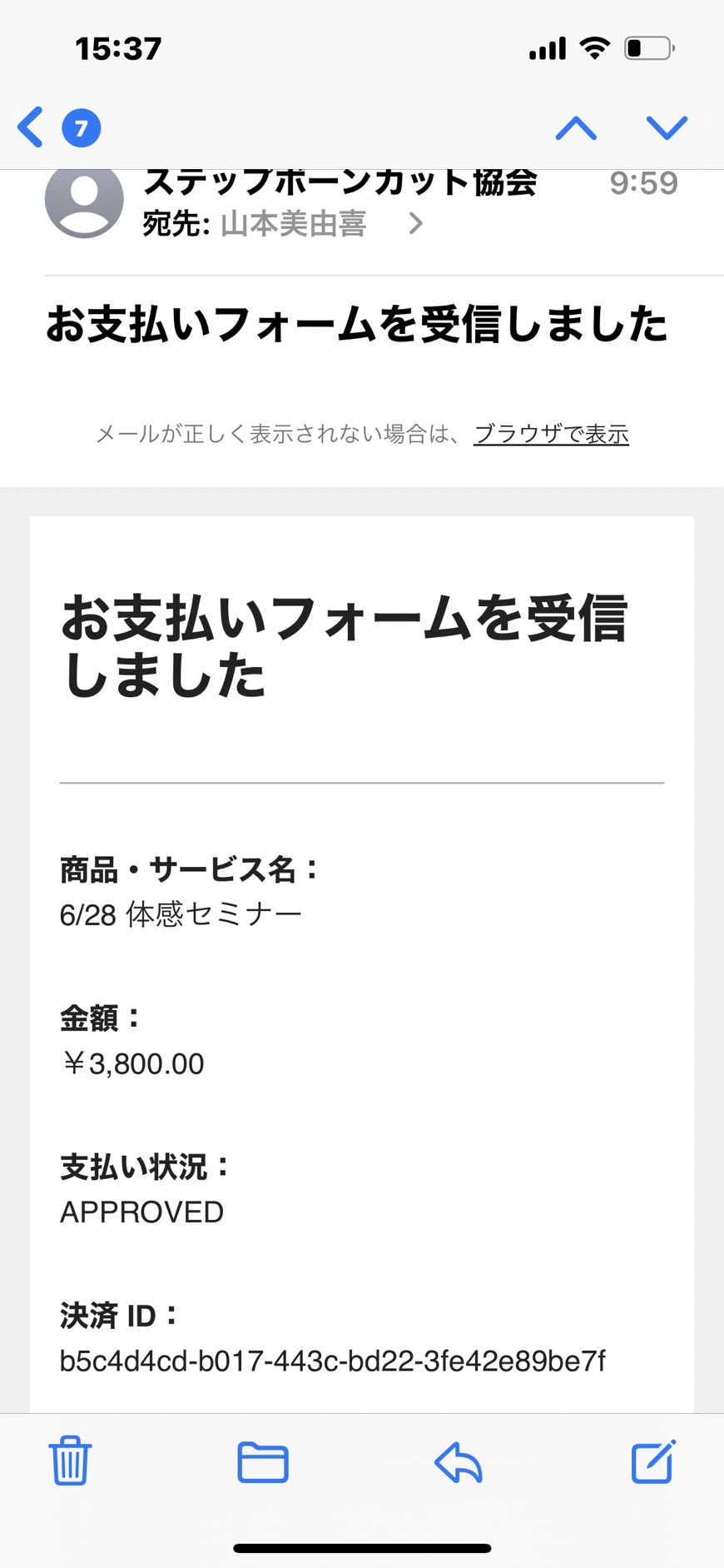The height and width of the screenshot is (1568, 724).
Task: Go to the previous message arrow
Action: 576,127
